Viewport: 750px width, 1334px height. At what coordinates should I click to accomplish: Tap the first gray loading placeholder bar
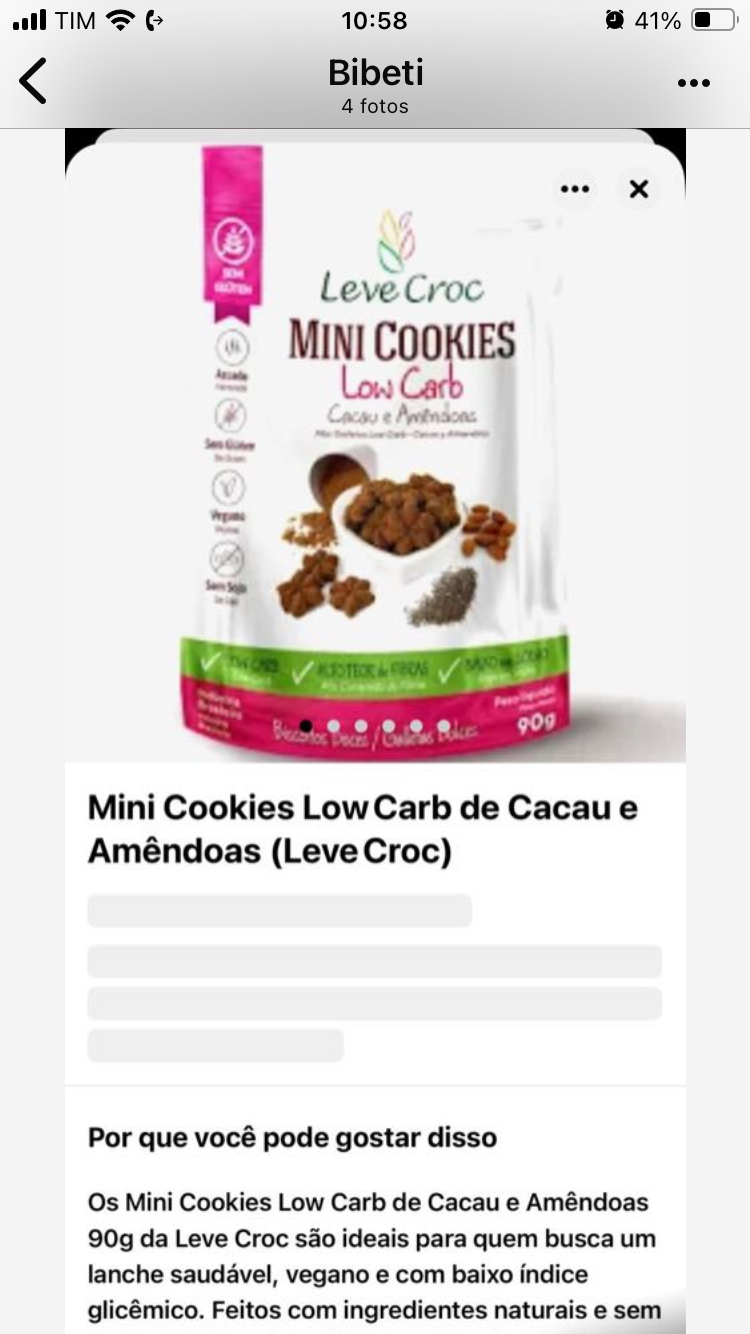(280, 911)
